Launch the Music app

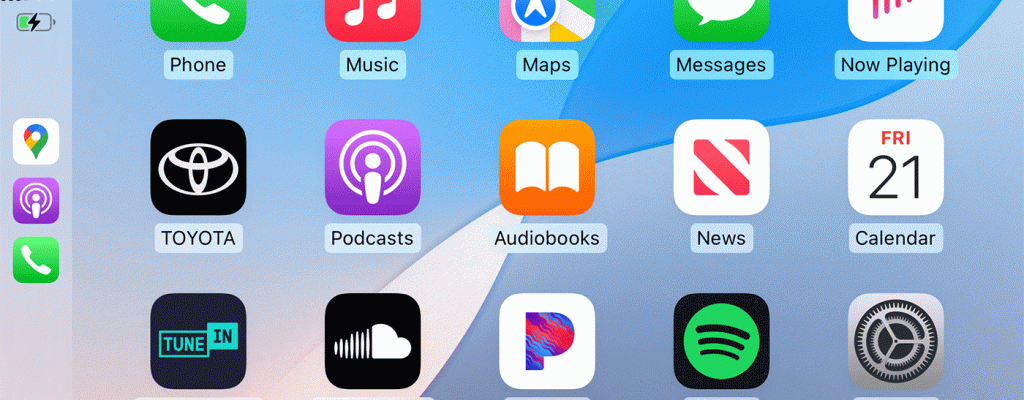372,22
